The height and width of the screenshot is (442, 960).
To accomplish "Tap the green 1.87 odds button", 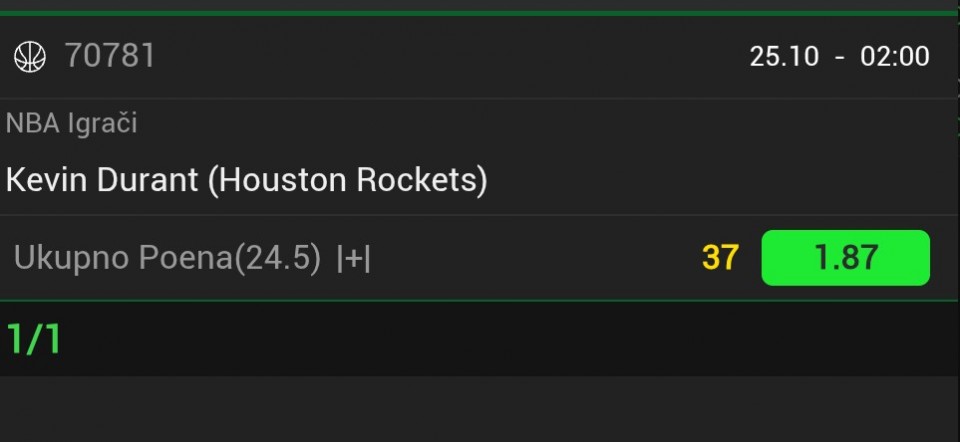I will coord(845,258).
